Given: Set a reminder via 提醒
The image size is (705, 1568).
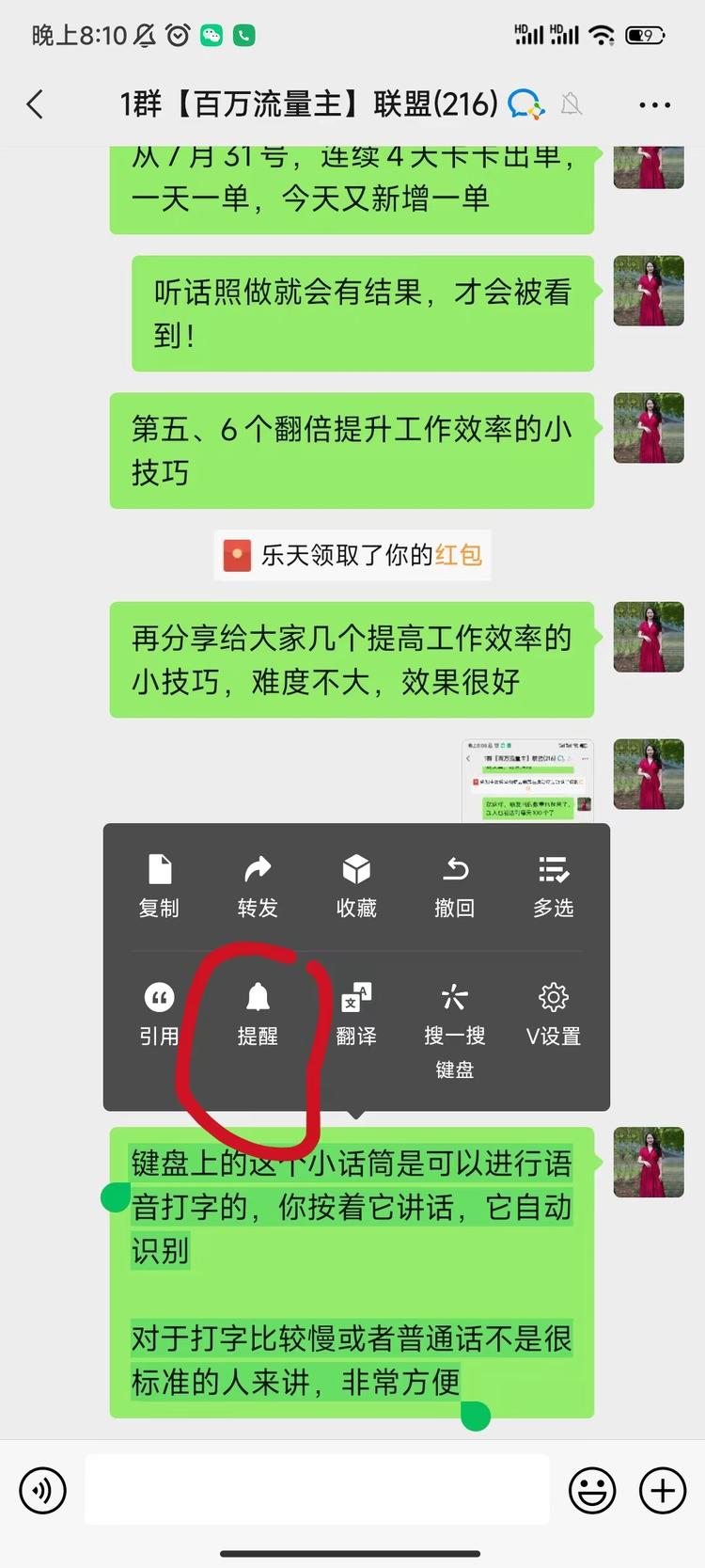Looking at the screenshot, I should [x=258, y=1014].
